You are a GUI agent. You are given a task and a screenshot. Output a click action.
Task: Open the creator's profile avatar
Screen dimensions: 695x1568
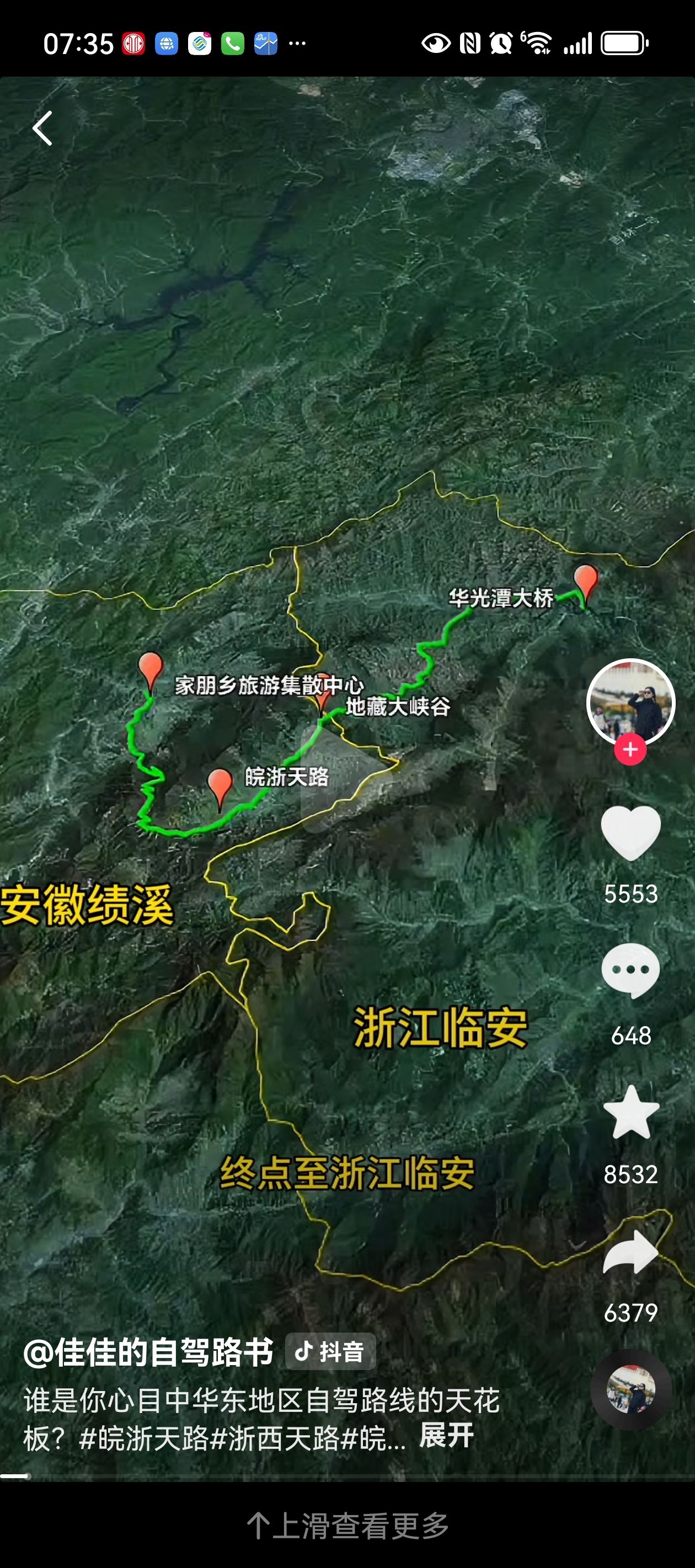(x=630, y=702)
